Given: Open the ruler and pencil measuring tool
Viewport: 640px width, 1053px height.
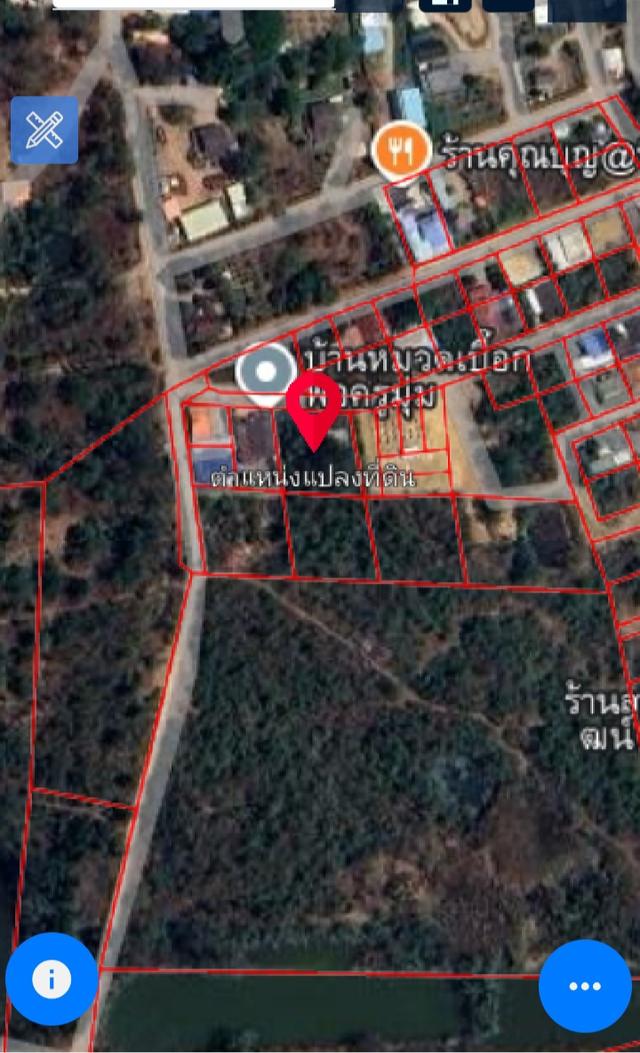Looking at the screenshot, I should pyautogui.click(x=44, y=130).
